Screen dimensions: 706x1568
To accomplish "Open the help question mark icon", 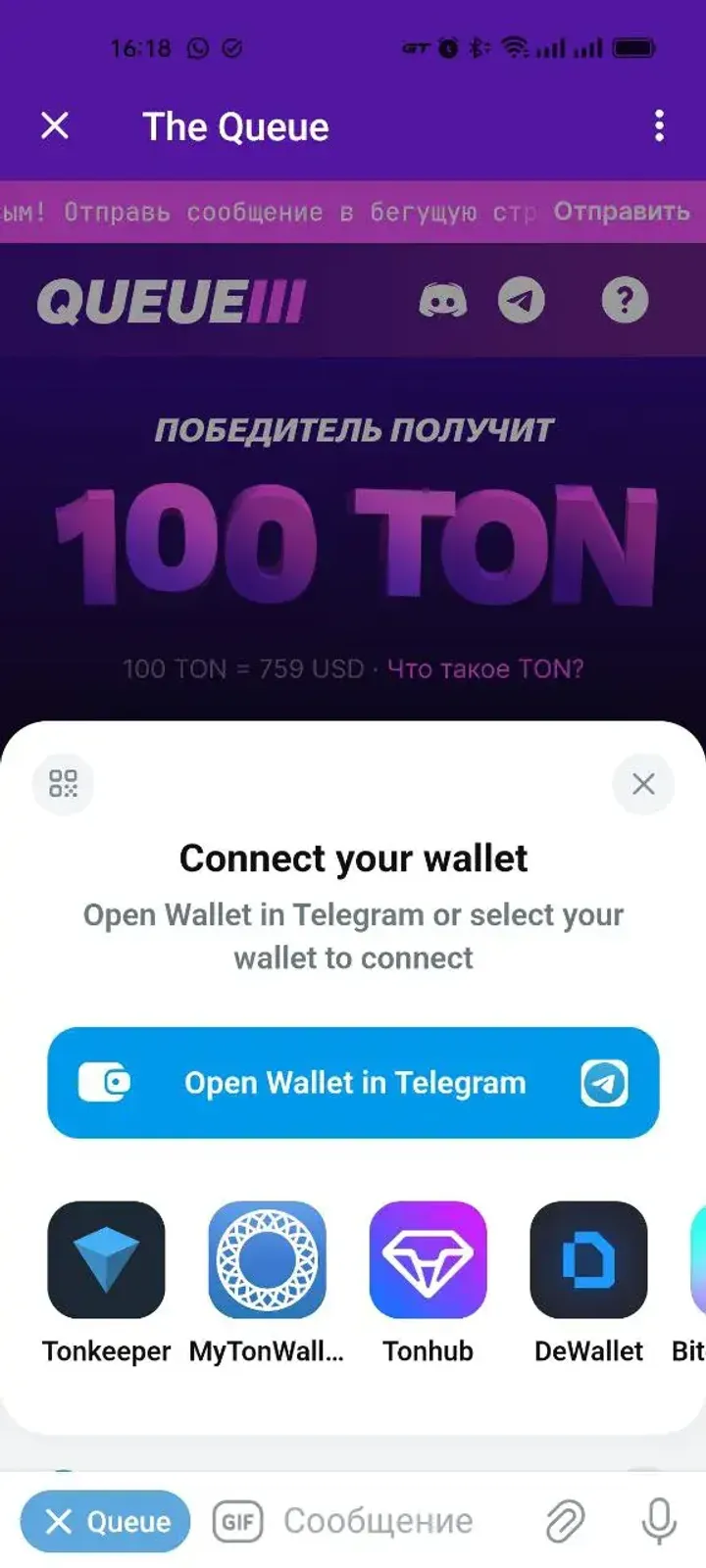I will tap(625, 302).
